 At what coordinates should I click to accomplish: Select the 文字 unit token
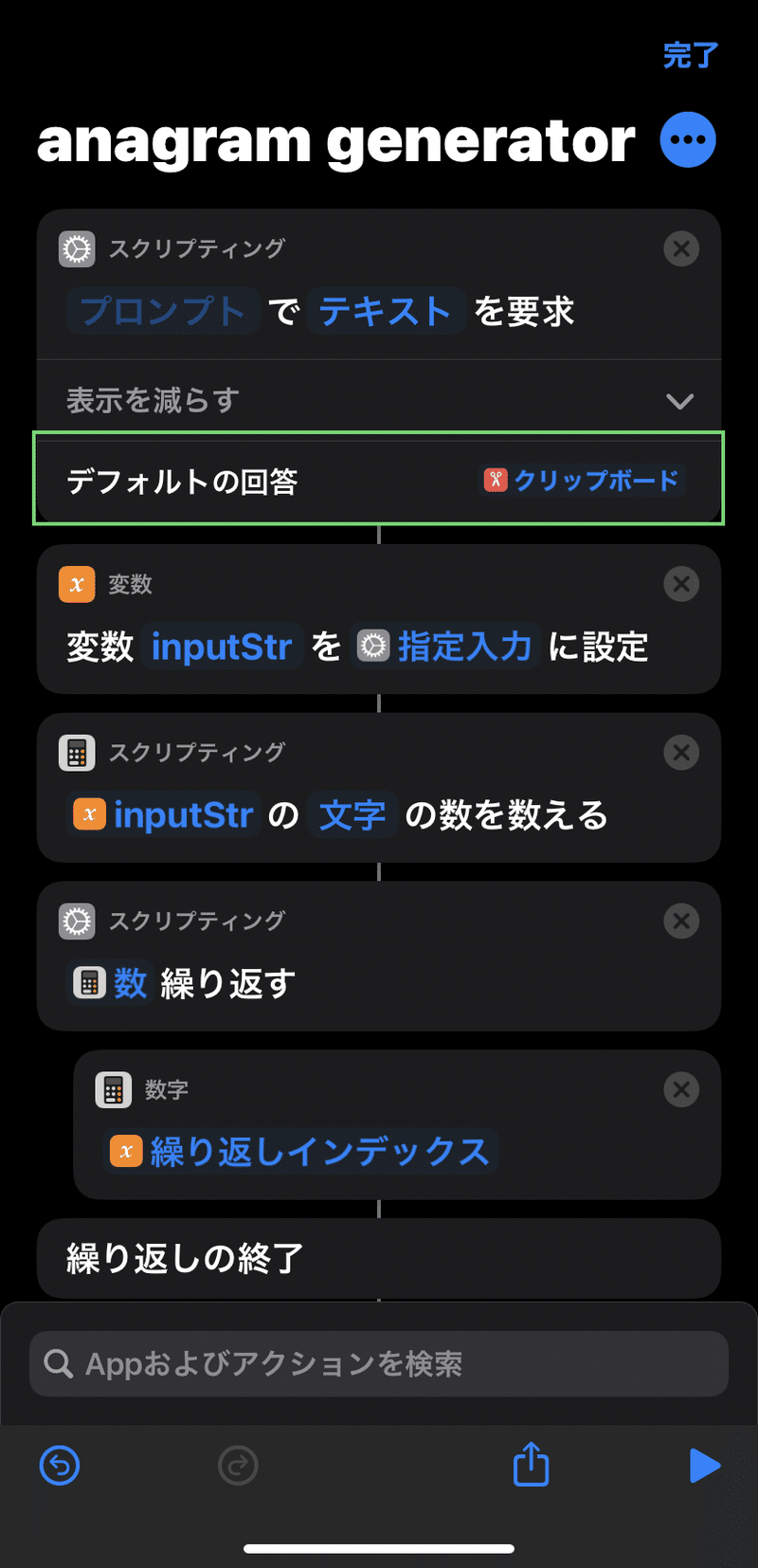pos(352,814)
